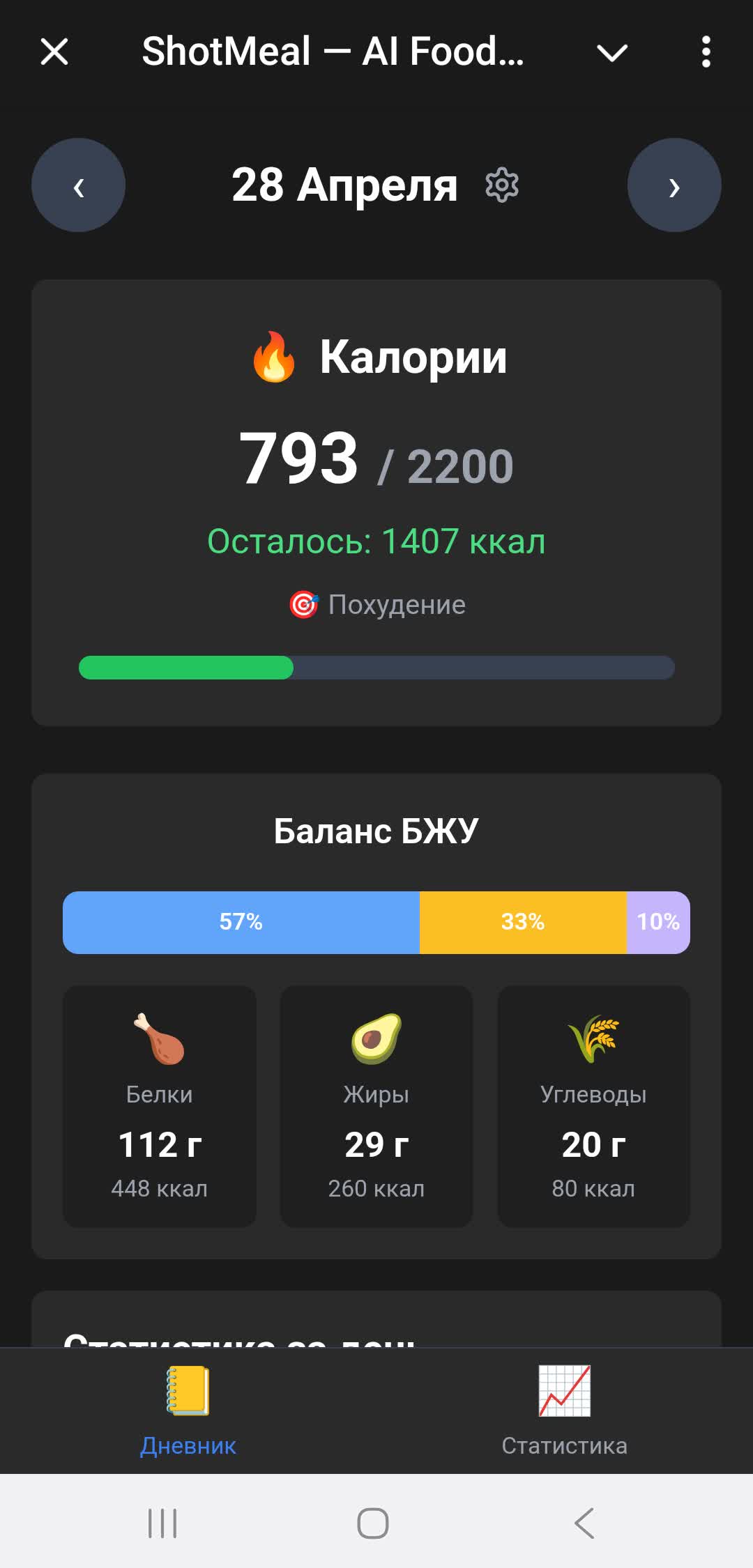
Task: Close the ShotMeal mini app
Action: 54,52
